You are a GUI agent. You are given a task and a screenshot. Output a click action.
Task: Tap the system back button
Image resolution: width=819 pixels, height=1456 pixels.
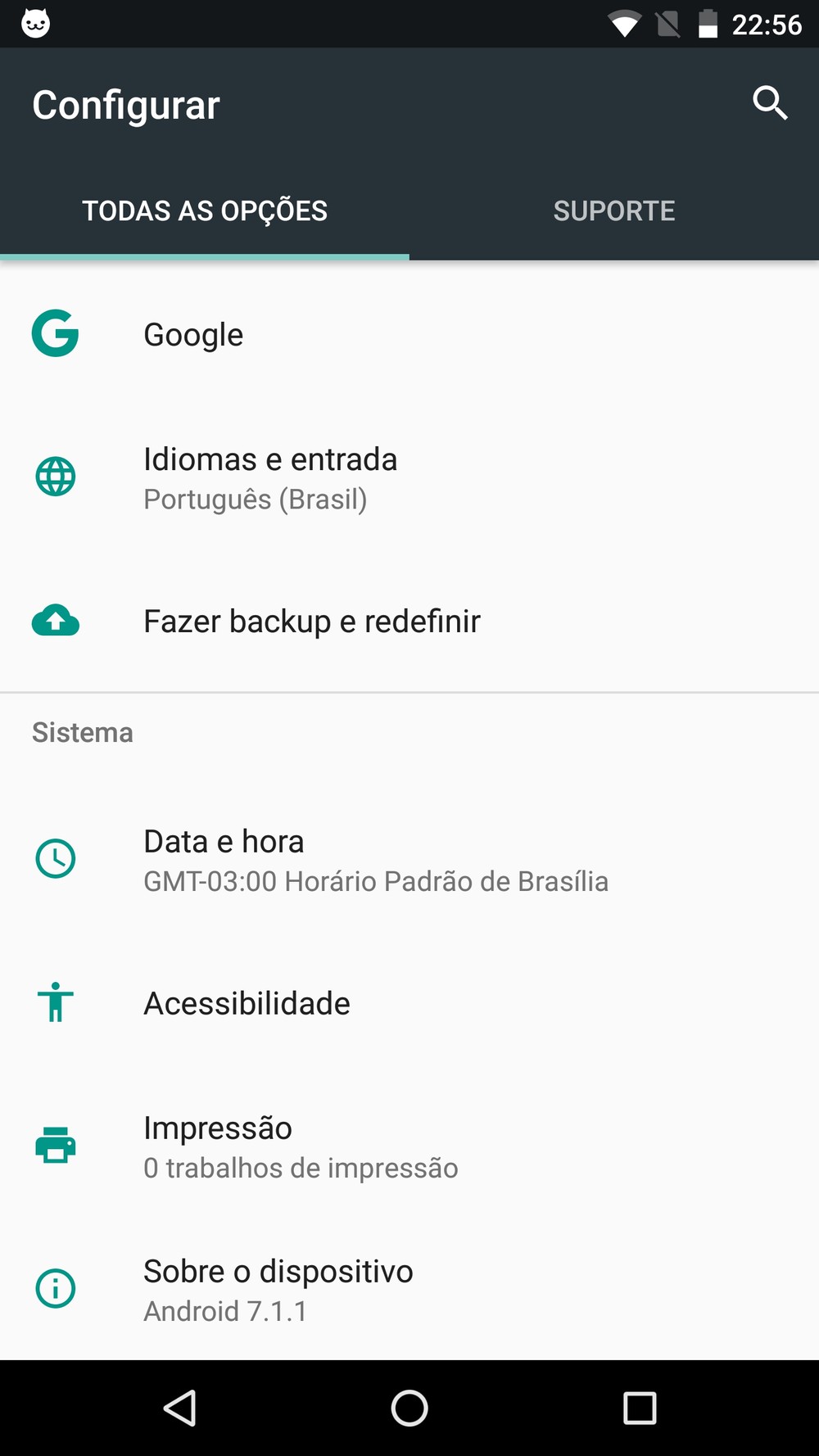point(180,1409)
